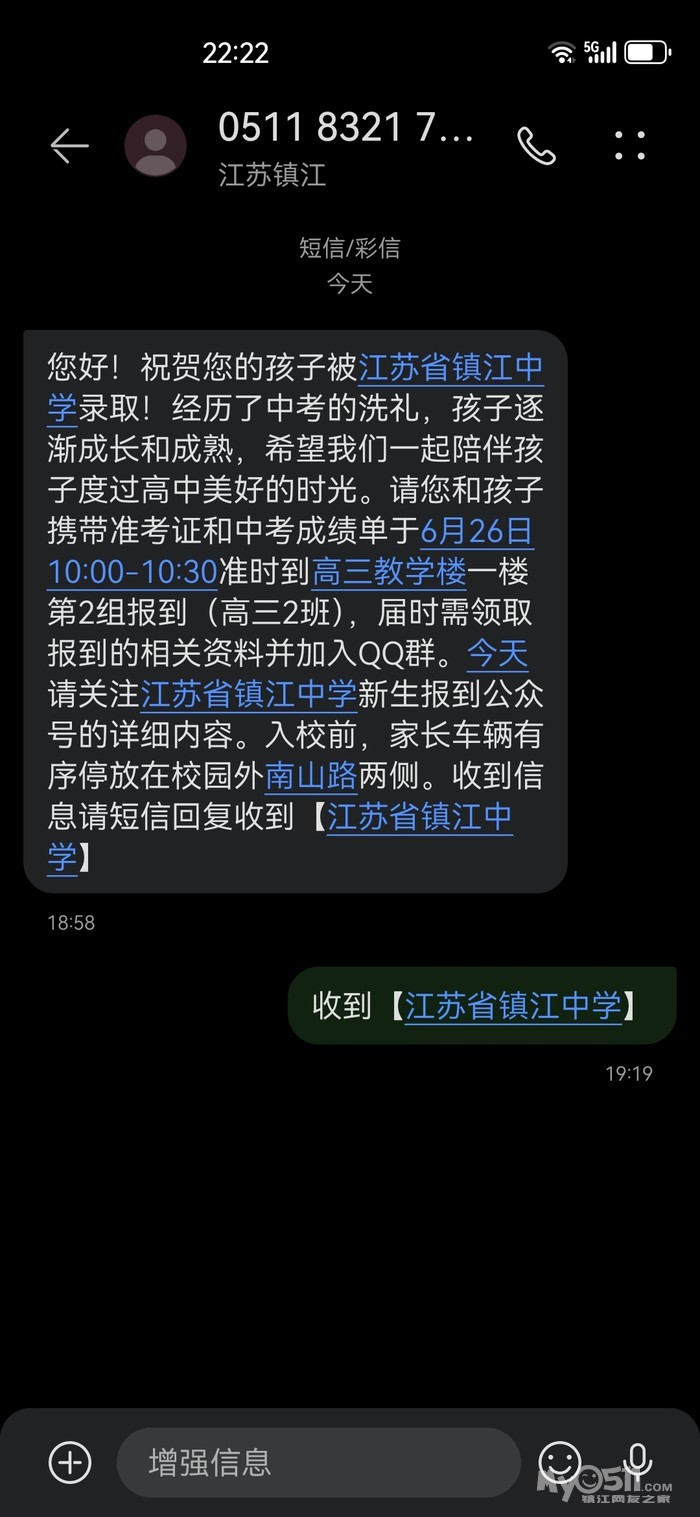700x1517 pixels.
Task: Open the 高三教学楼 link
Action: (x=390, y=572)
